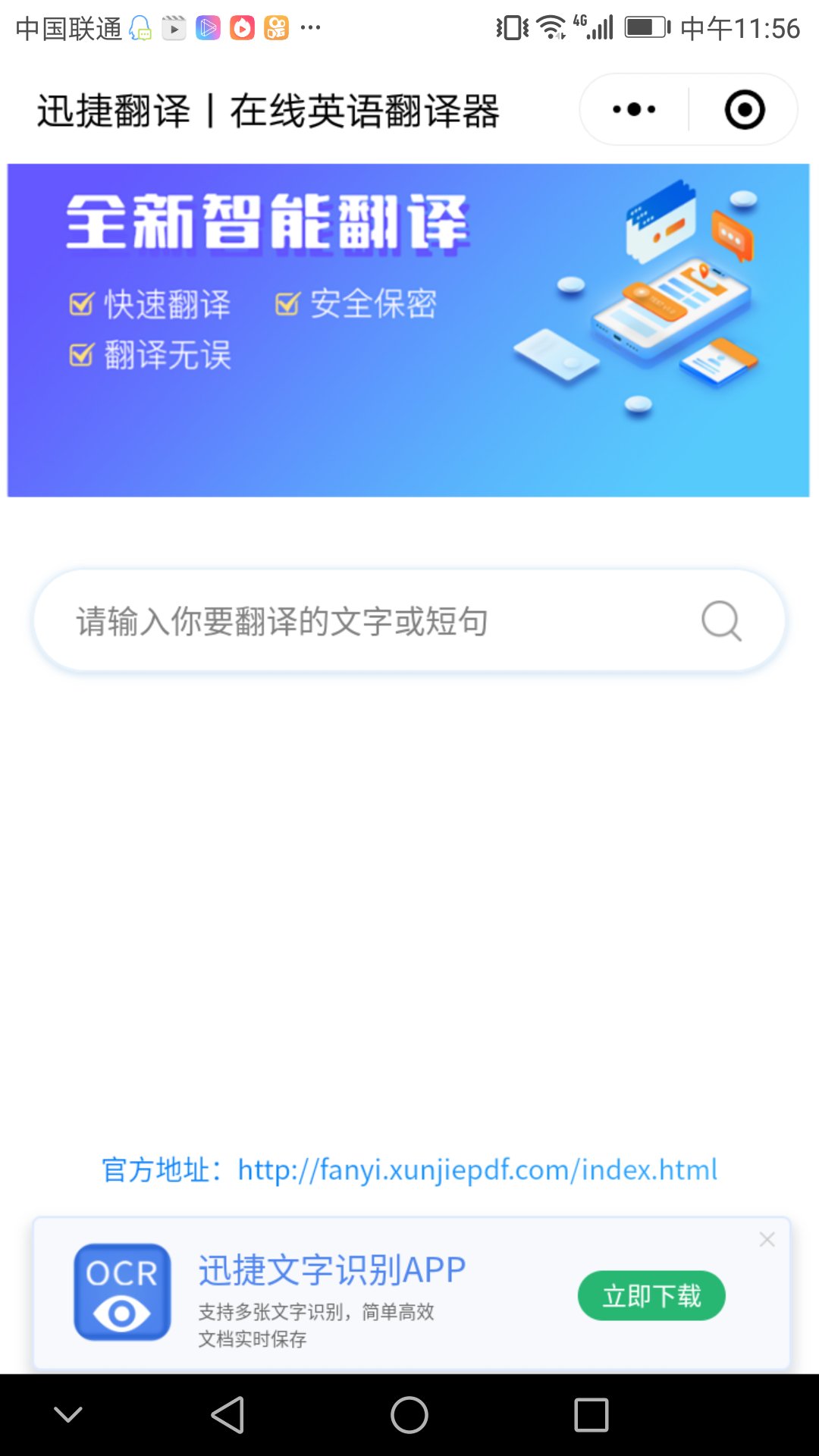Tap the Huoshan flame icon in status bar
Screen dimensions: 819x1456
[x=241, y=27]
